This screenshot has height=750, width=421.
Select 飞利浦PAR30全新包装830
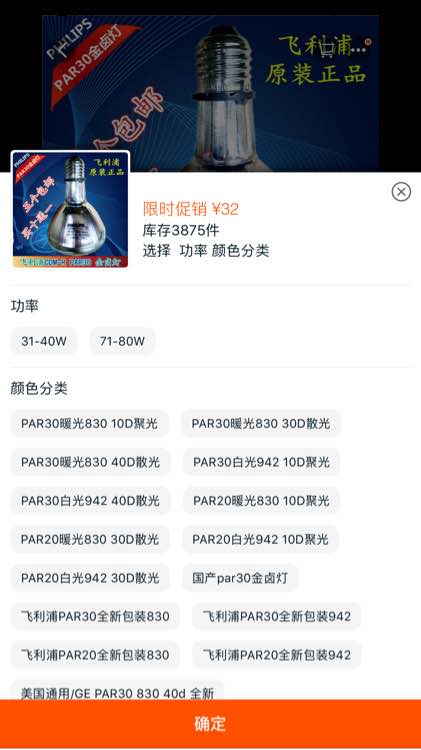click(95, 616)
